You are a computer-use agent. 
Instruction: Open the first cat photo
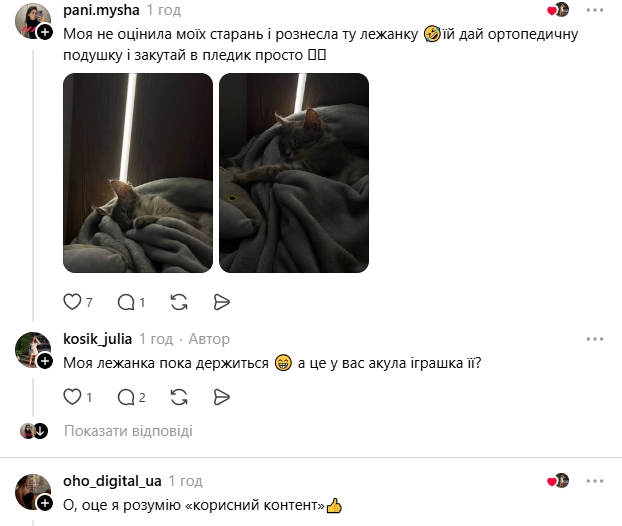[138, 173]
